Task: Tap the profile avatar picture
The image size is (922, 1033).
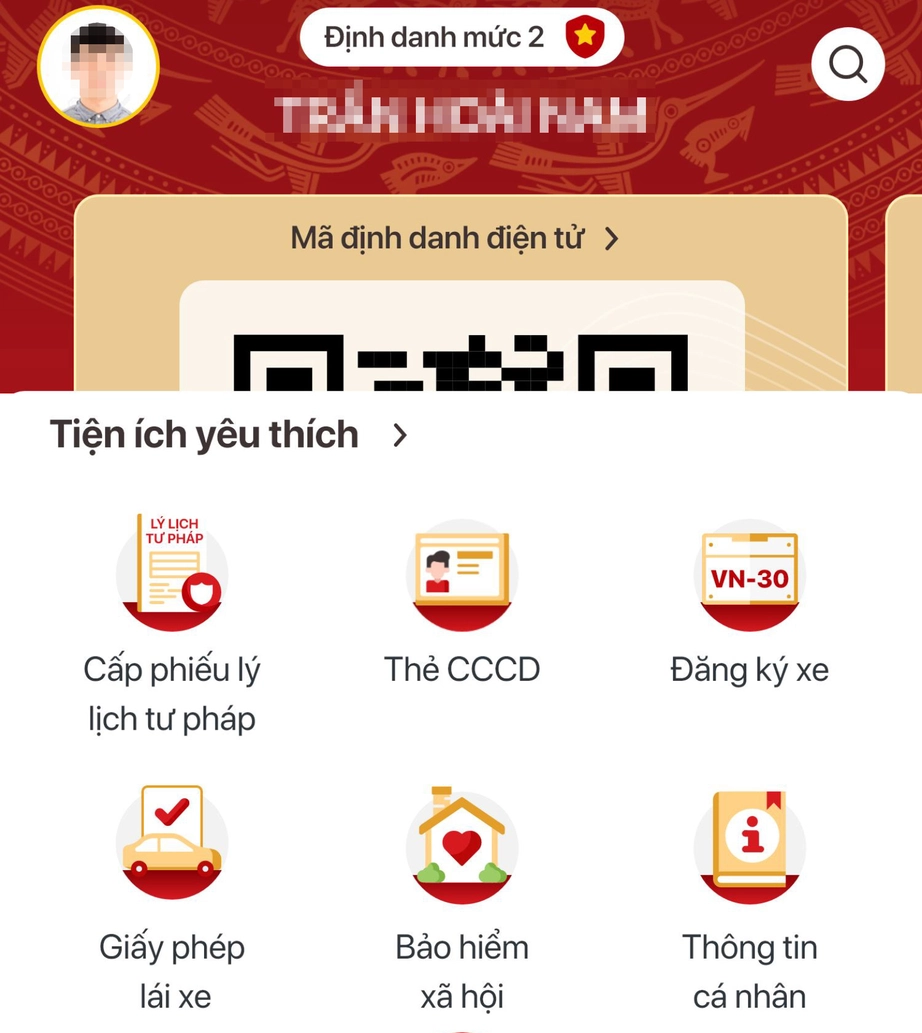Action: click(98, 66)
